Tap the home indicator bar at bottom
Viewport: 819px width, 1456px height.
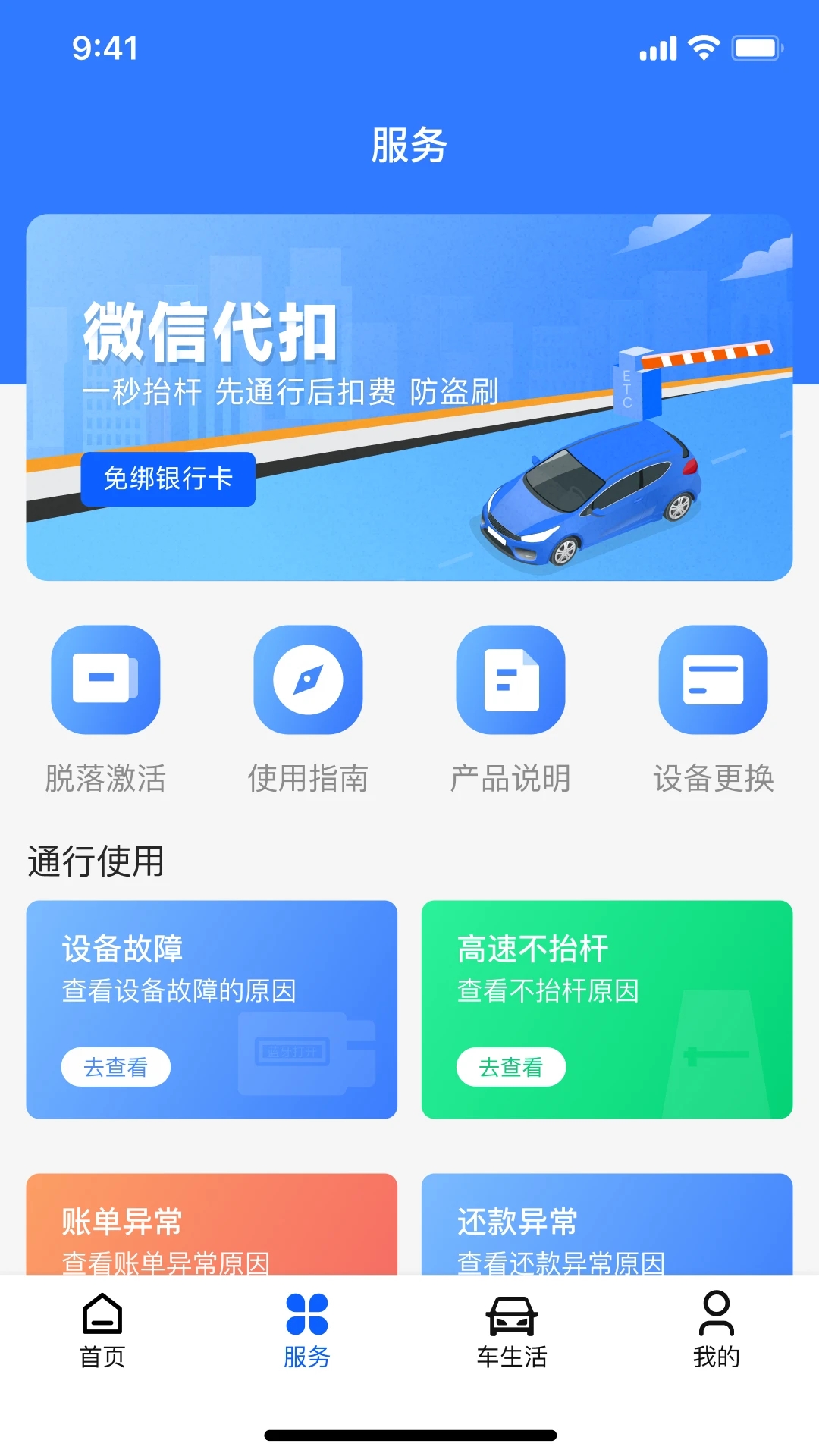(x=409, y=1436)
